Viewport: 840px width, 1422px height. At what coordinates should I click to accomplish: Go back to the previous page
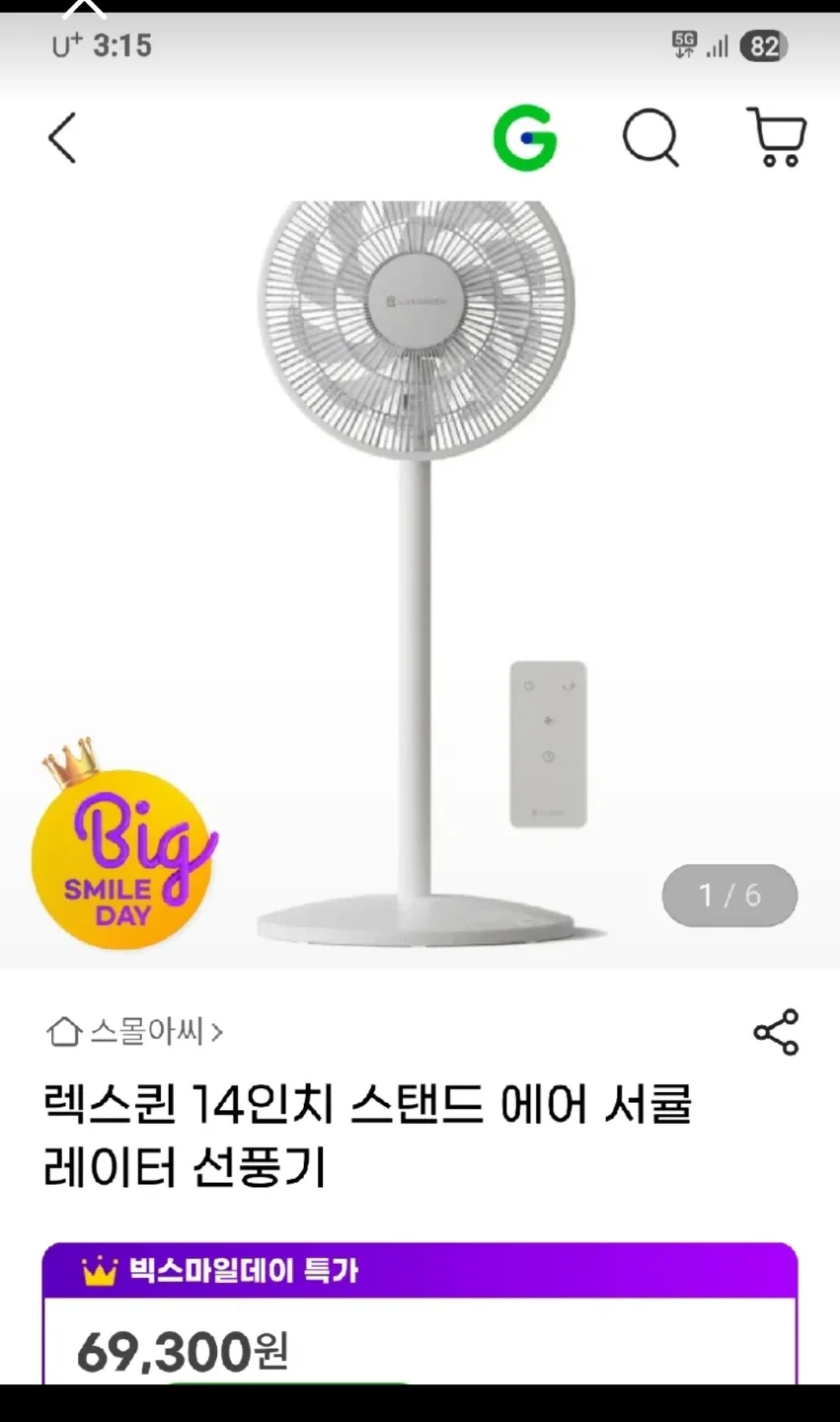(x=62, y=137)
